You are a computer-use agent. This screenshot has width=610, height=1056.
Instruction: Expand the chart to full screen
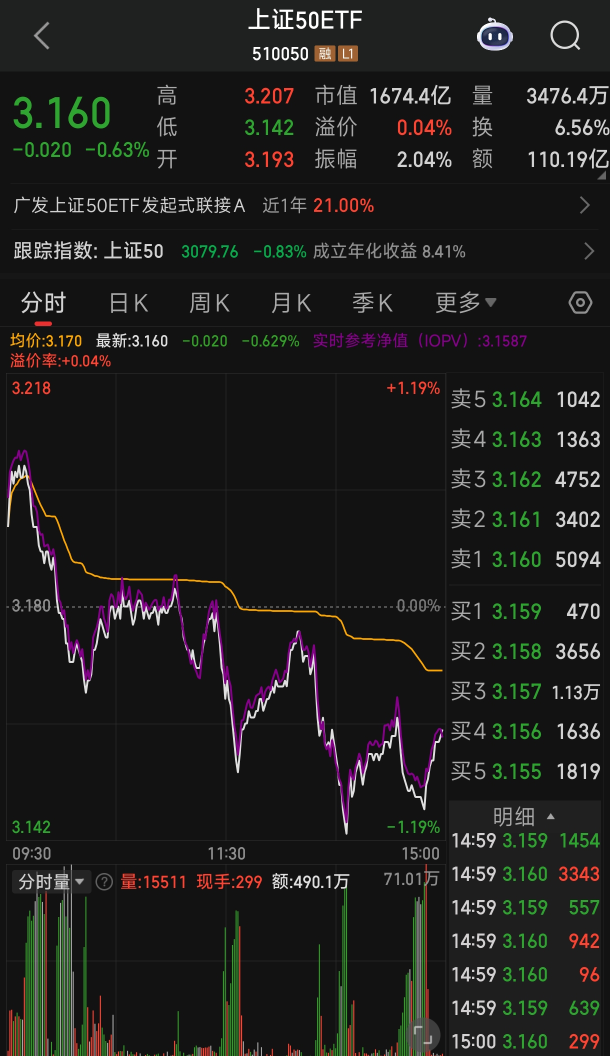[423, 1033]
